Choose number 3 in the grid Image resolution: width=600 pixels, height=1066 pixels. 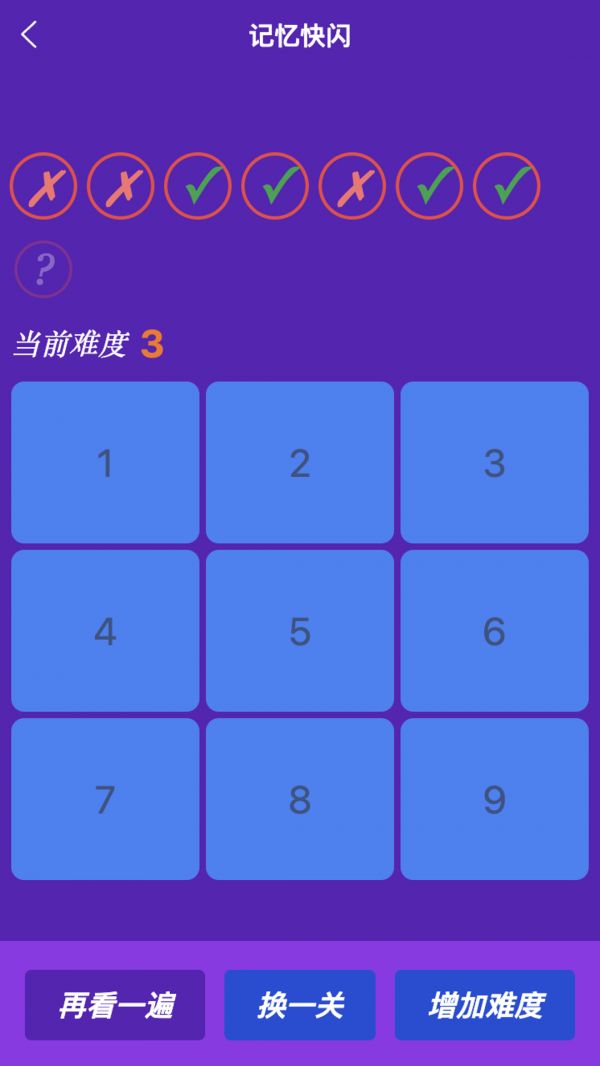[494, 462]
